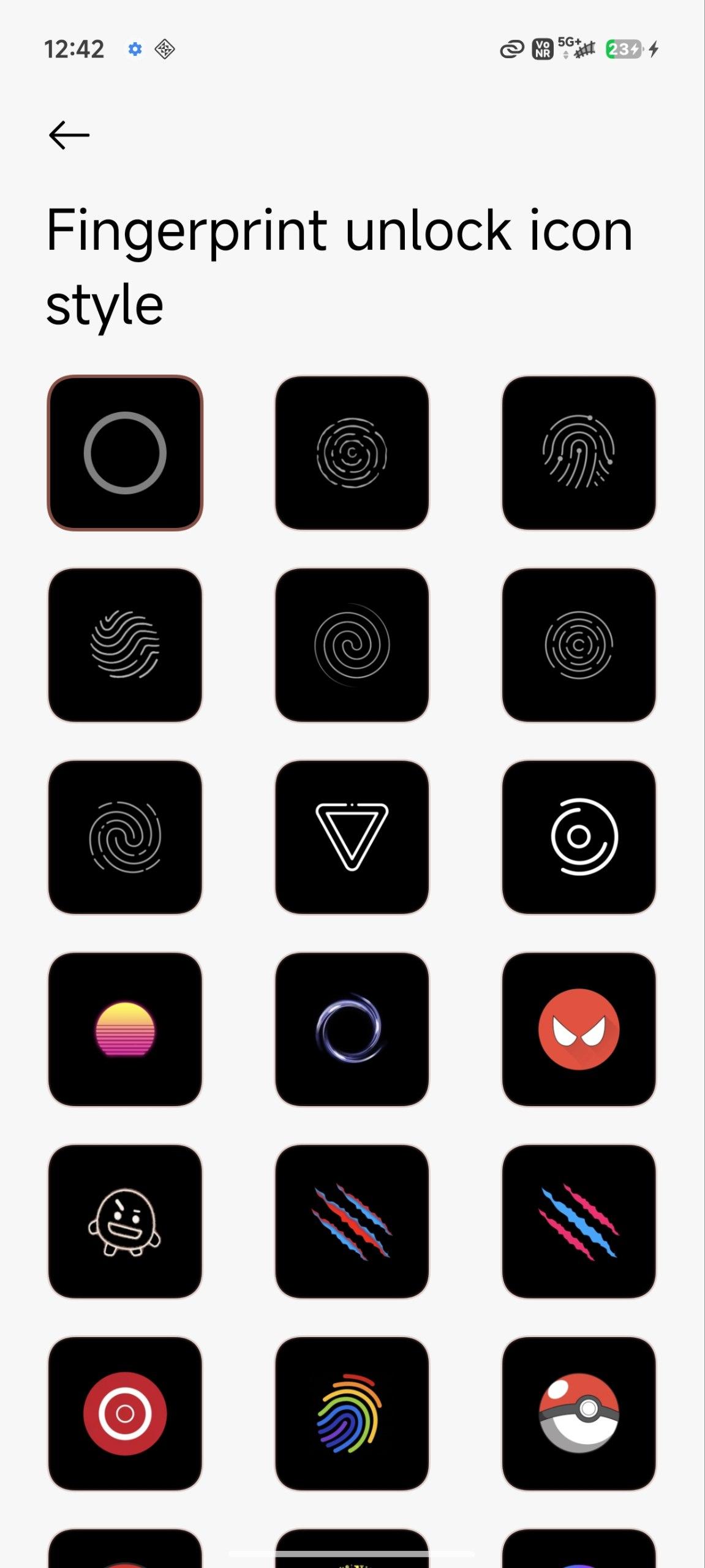705x1568 pixels.
Task: Go back using the arrow icon
Action: click(69, 135)
